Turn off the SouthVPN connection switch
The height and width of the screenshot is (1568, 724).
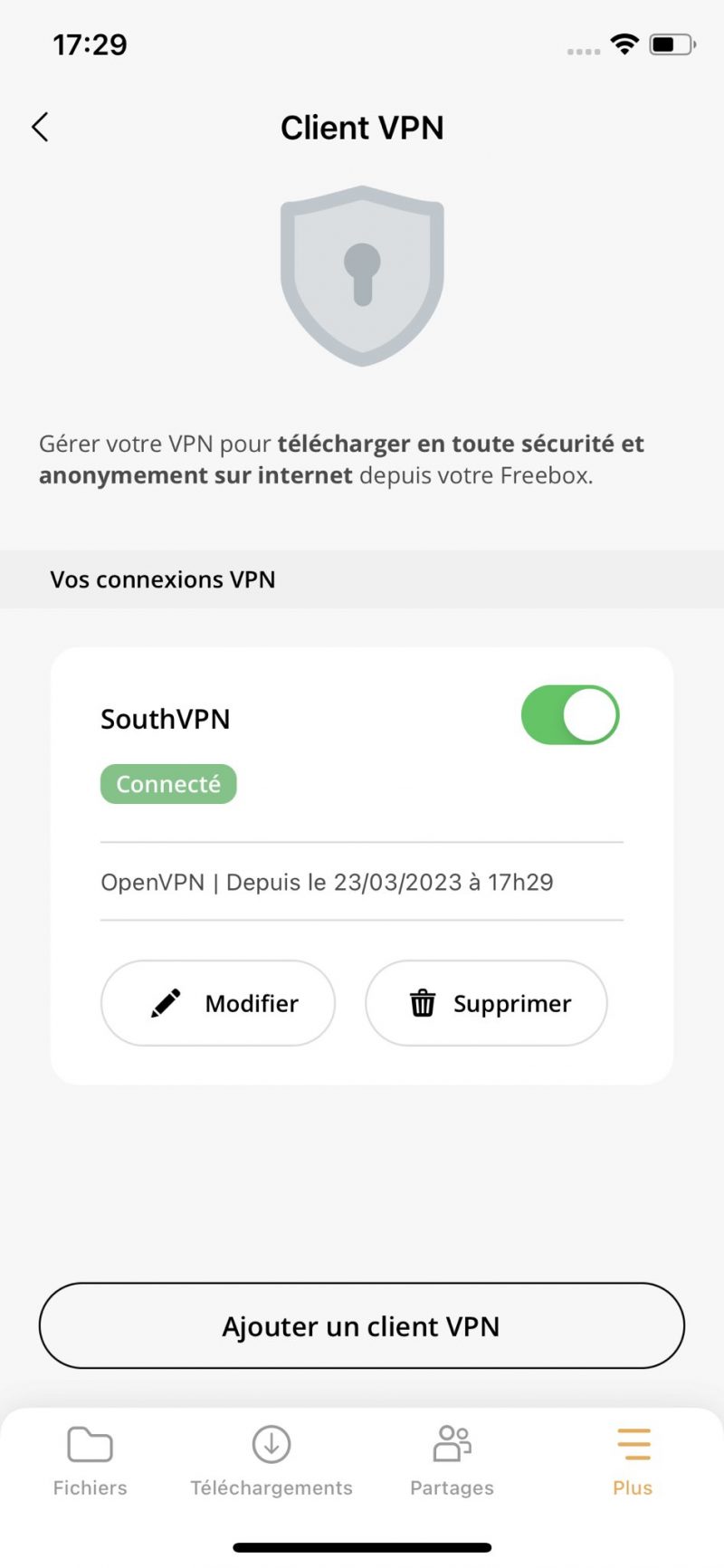[570, 715]
